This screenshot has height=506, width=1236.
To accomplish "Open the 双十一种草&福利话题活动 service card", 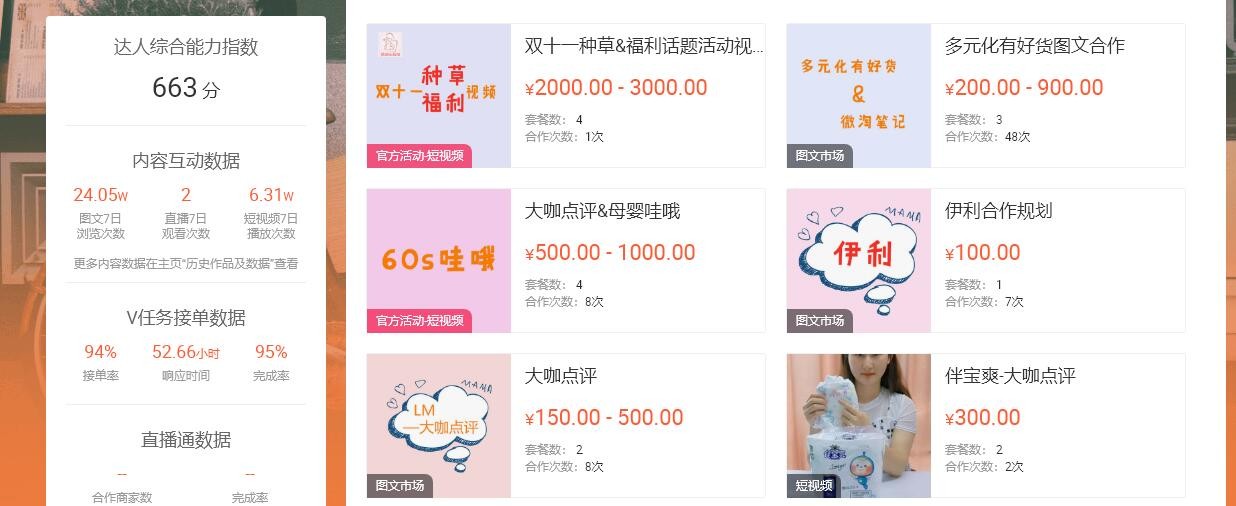I will pyautogui.click(x=643, y=46).
